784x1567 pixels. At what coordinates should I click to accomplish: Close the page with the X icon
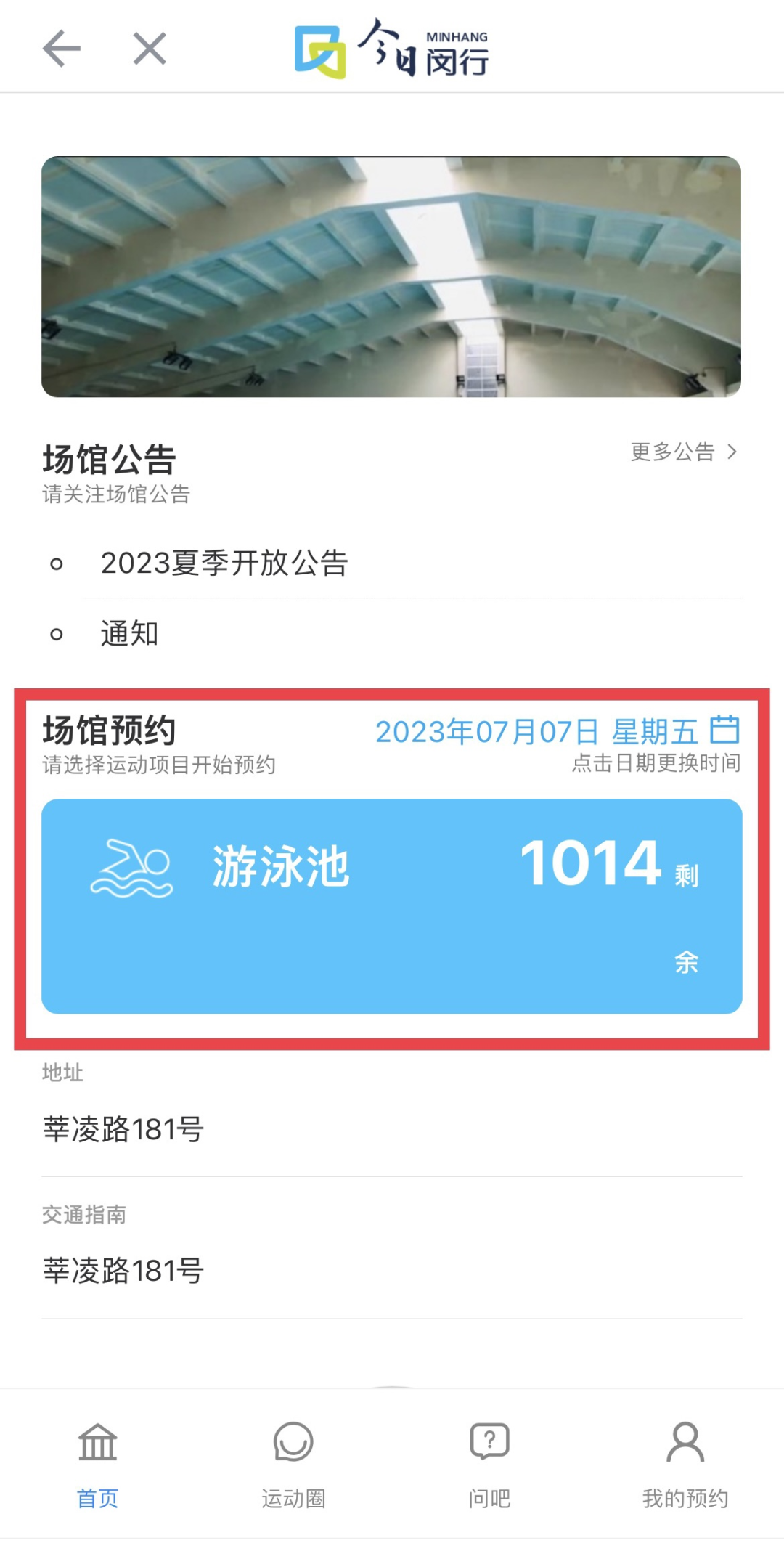[x=147, y=48]
